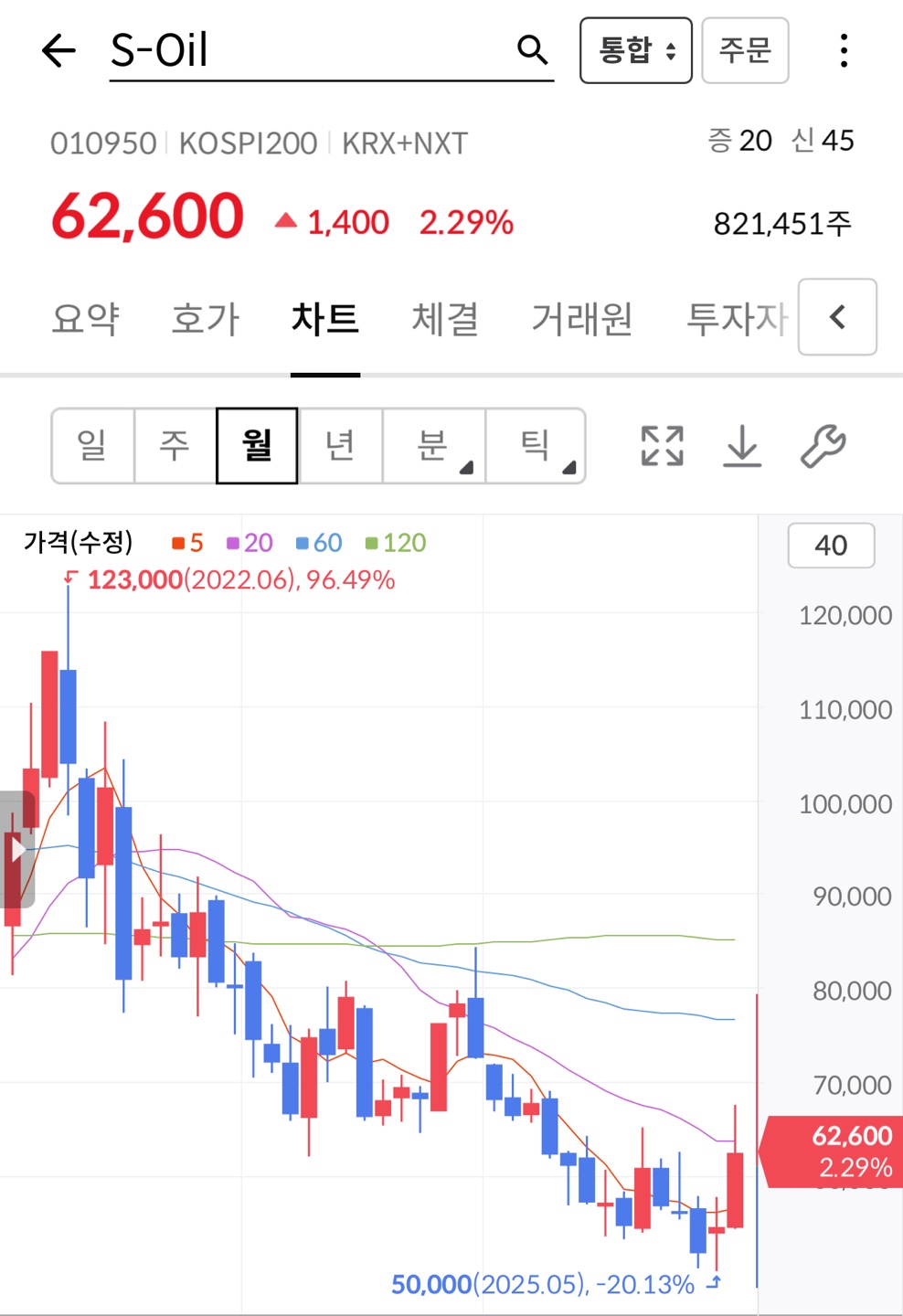Image resolution: width=903 pixels, height=1316 pixels.
Task: Open the 통합 selector dropdown
Action: (636, 51)
